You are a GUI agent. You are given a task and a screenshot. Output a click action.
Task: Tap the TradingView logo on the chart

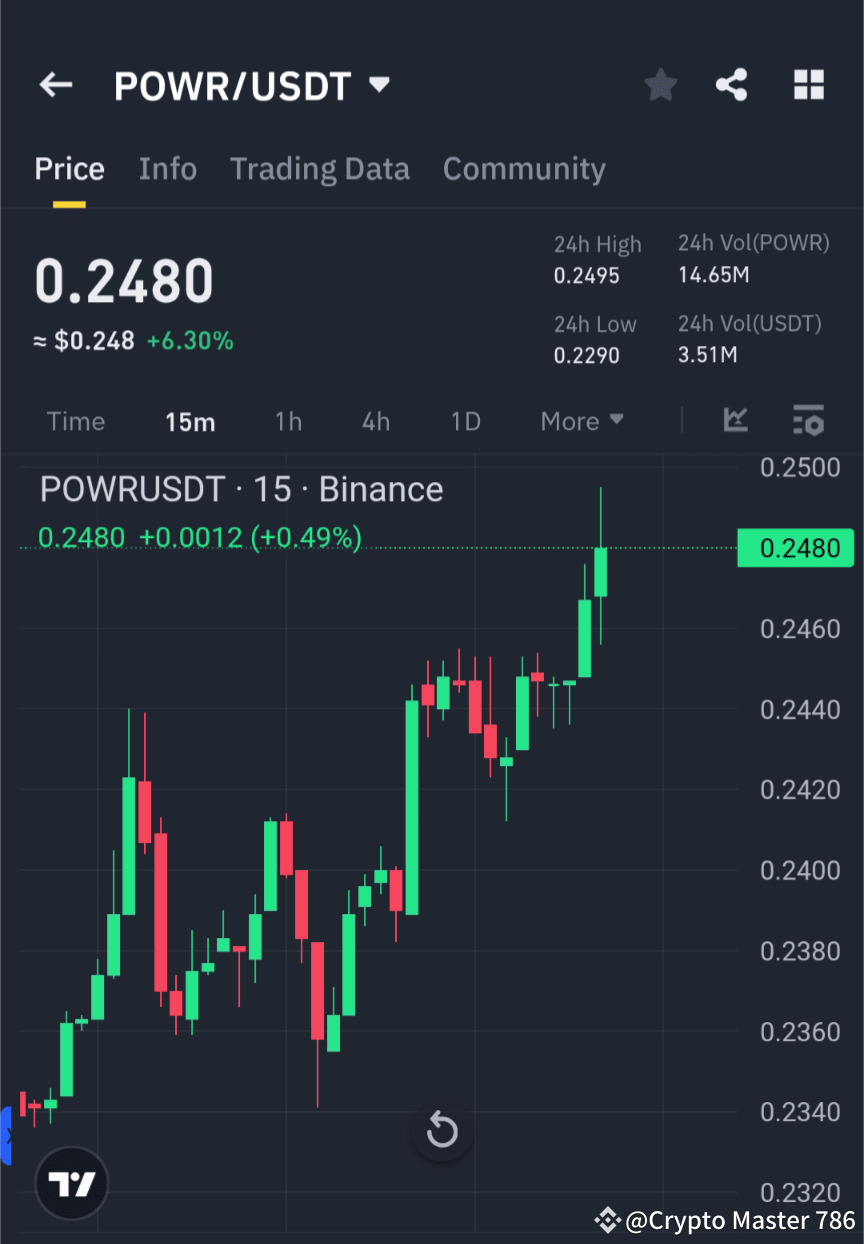pyautogui.click(x=70, y=1183)
